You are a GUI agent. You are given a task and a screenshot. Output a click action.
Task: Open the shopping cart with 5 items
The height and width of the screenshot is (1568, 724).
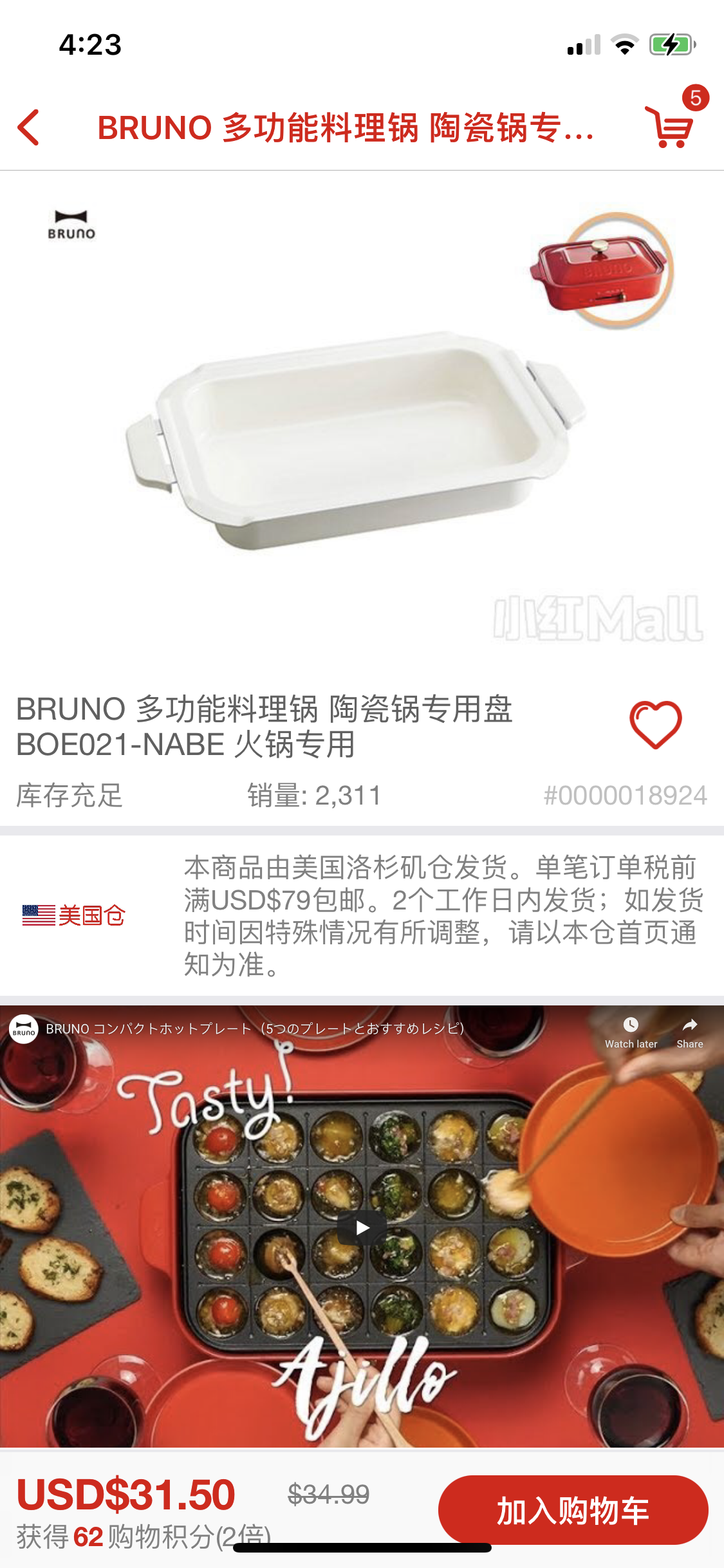pyautogui.click(x=672, y=125)
